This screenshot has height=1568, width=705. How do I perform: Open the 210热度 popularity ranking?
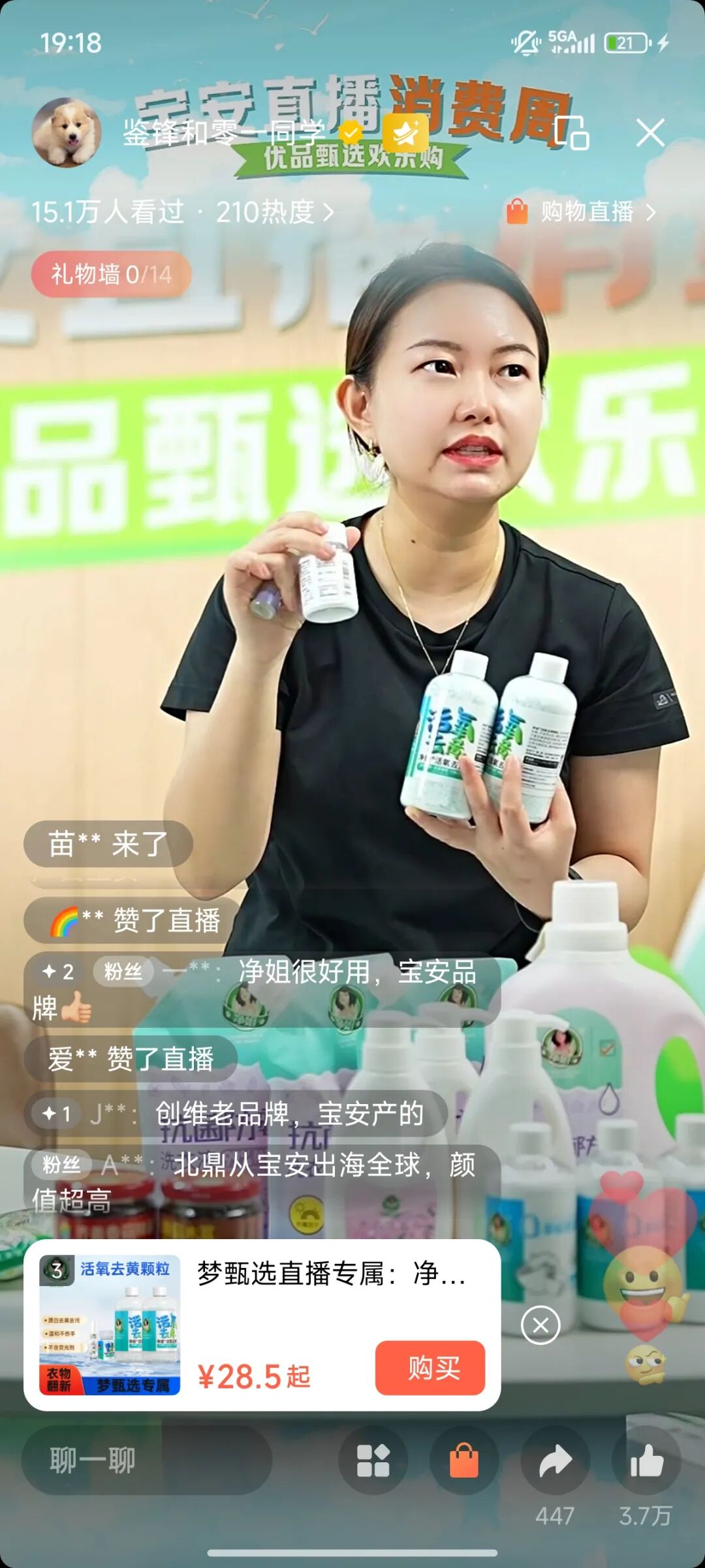click(x=274, y=212)
